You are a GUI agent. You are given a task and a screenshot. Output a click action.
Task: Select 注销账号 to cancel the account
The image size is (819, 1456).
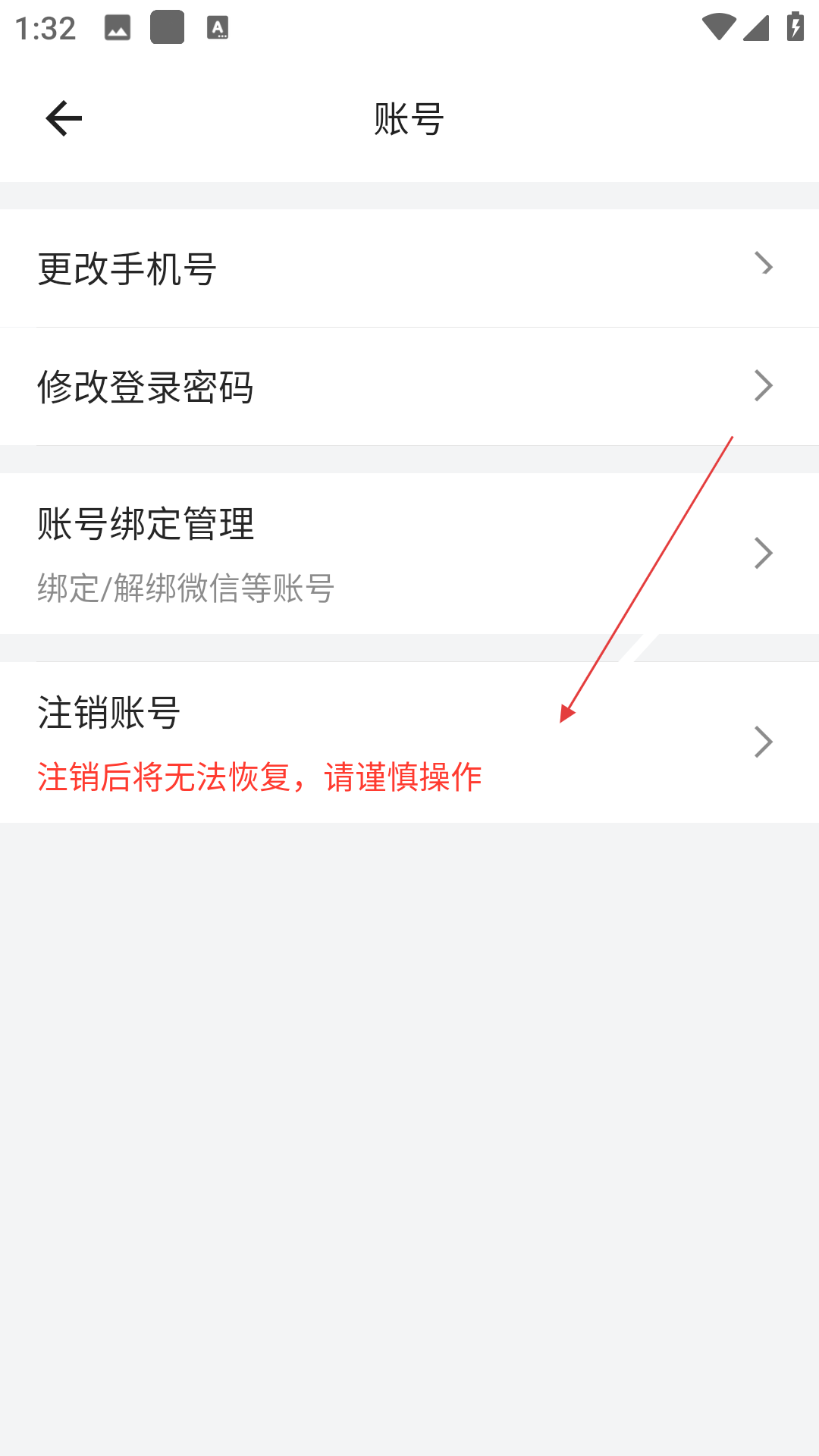(x=409, y=742)
